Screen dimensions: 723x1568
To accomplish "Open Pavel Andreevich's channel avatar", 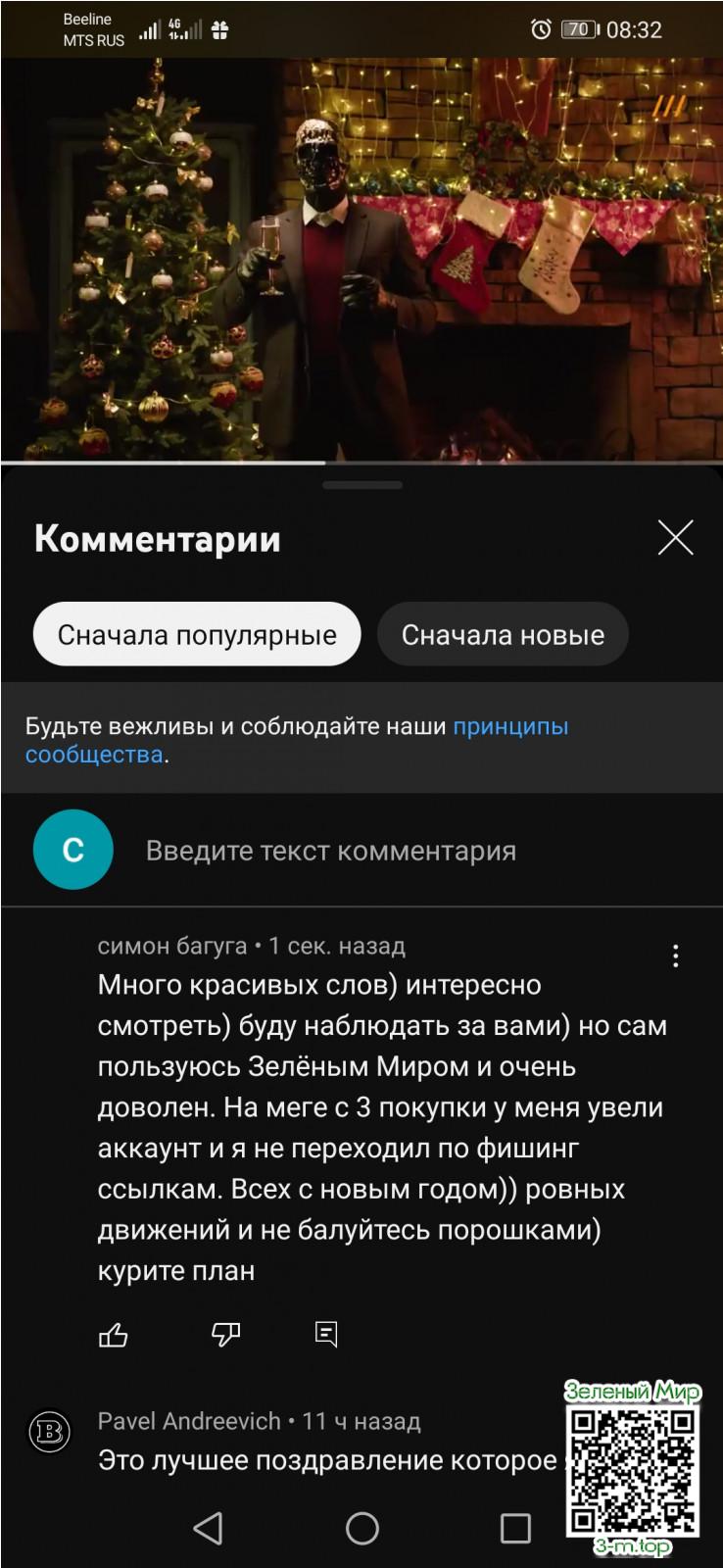I will [x=49, y=1433].
